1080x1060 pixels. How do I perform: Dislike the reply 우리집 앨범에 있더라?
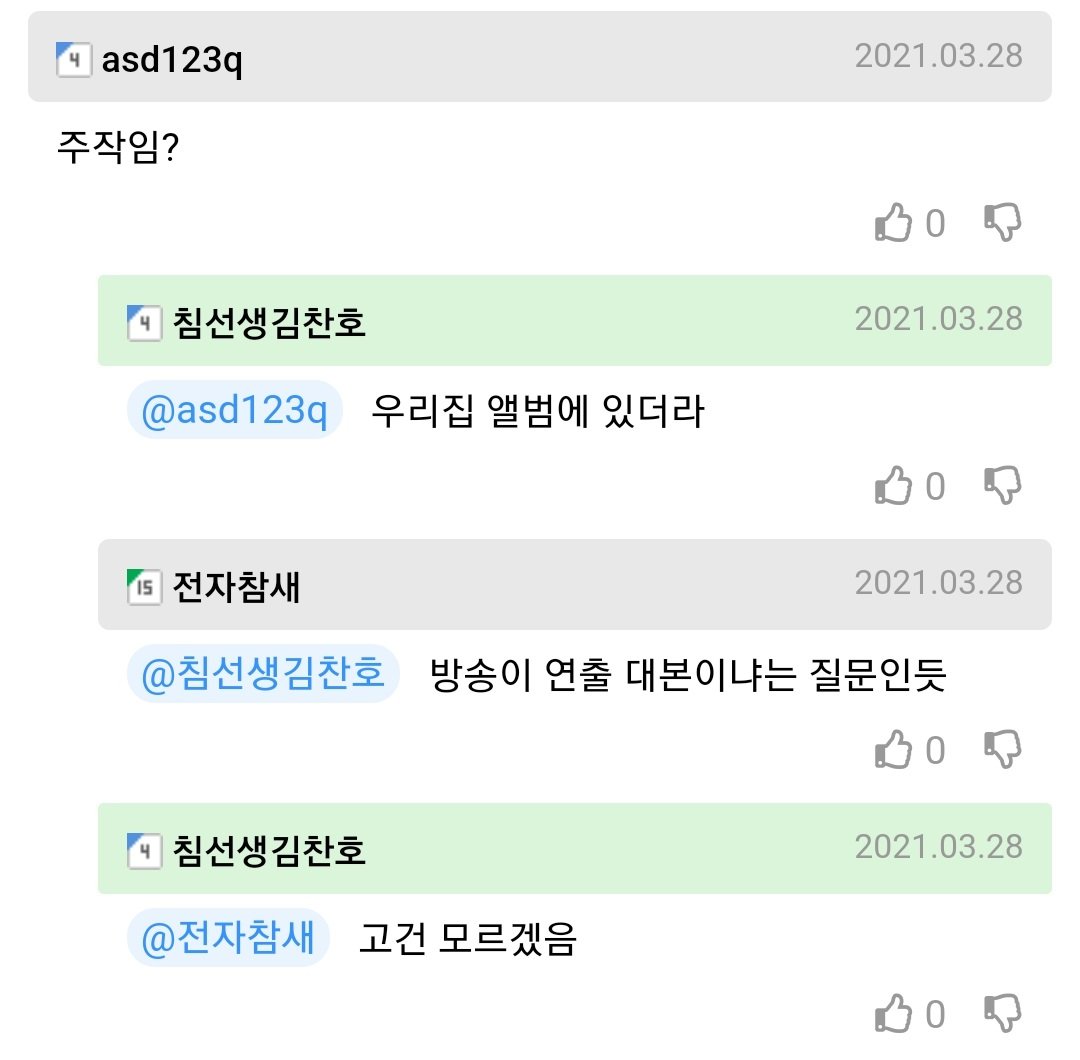1002,487
